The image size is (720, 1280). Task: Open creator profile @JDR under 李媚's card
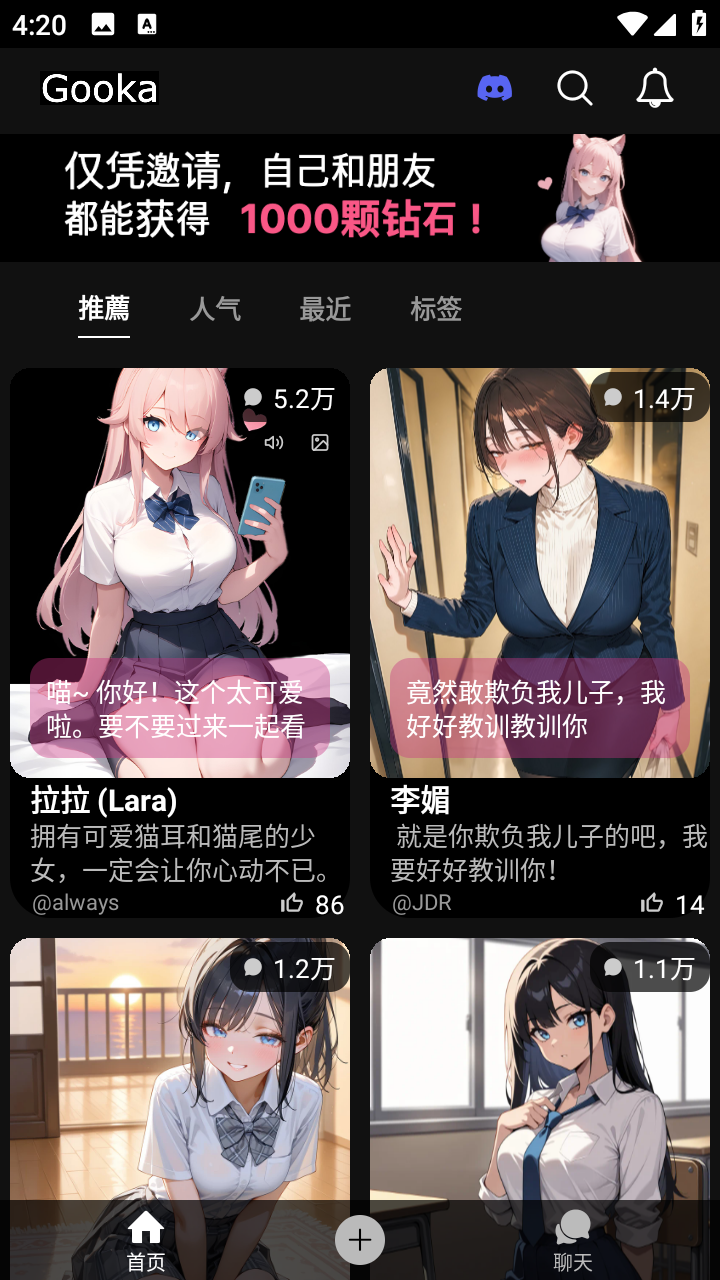coord(421,902)
